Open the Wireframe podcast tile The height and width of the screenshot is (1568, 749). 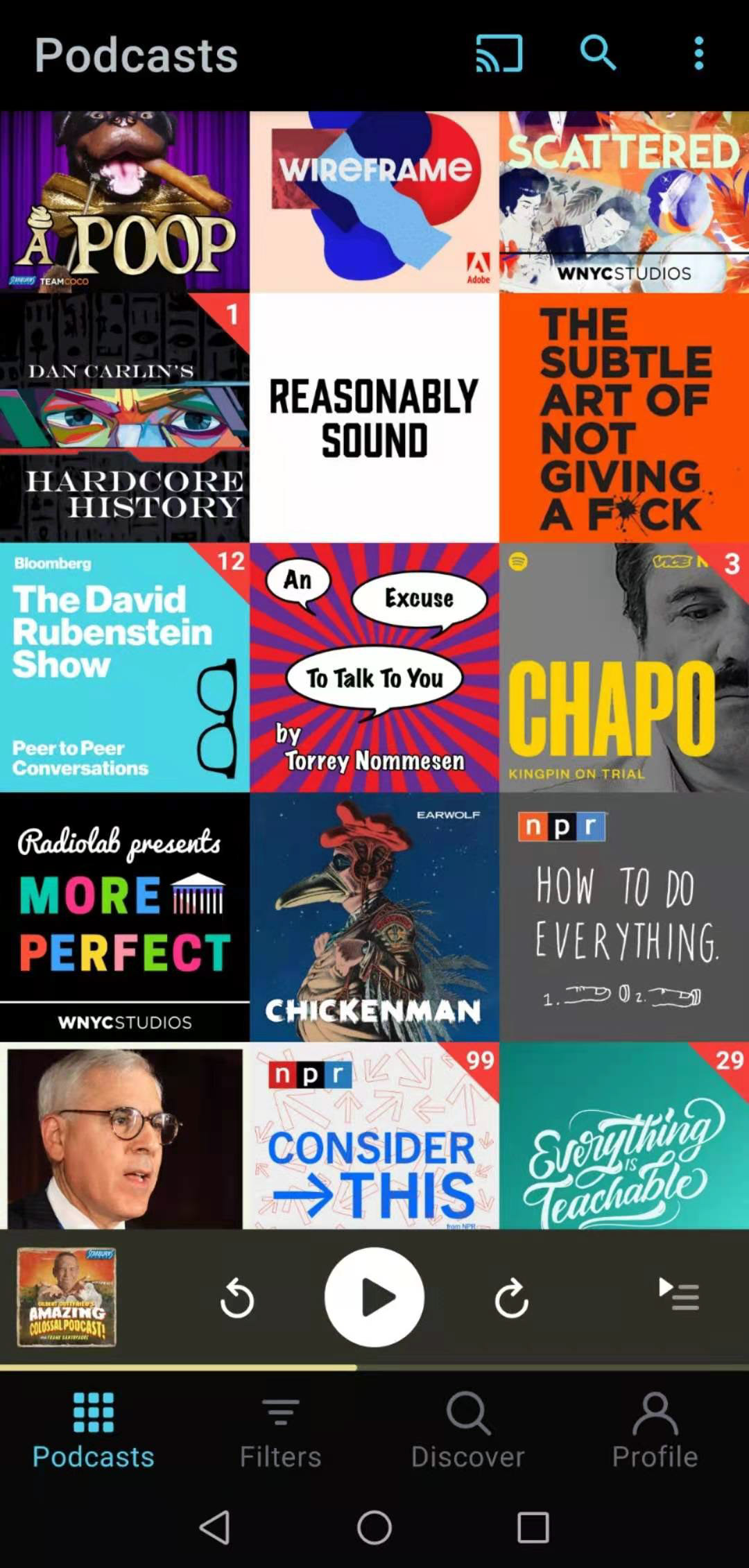[x=374, y=202]
